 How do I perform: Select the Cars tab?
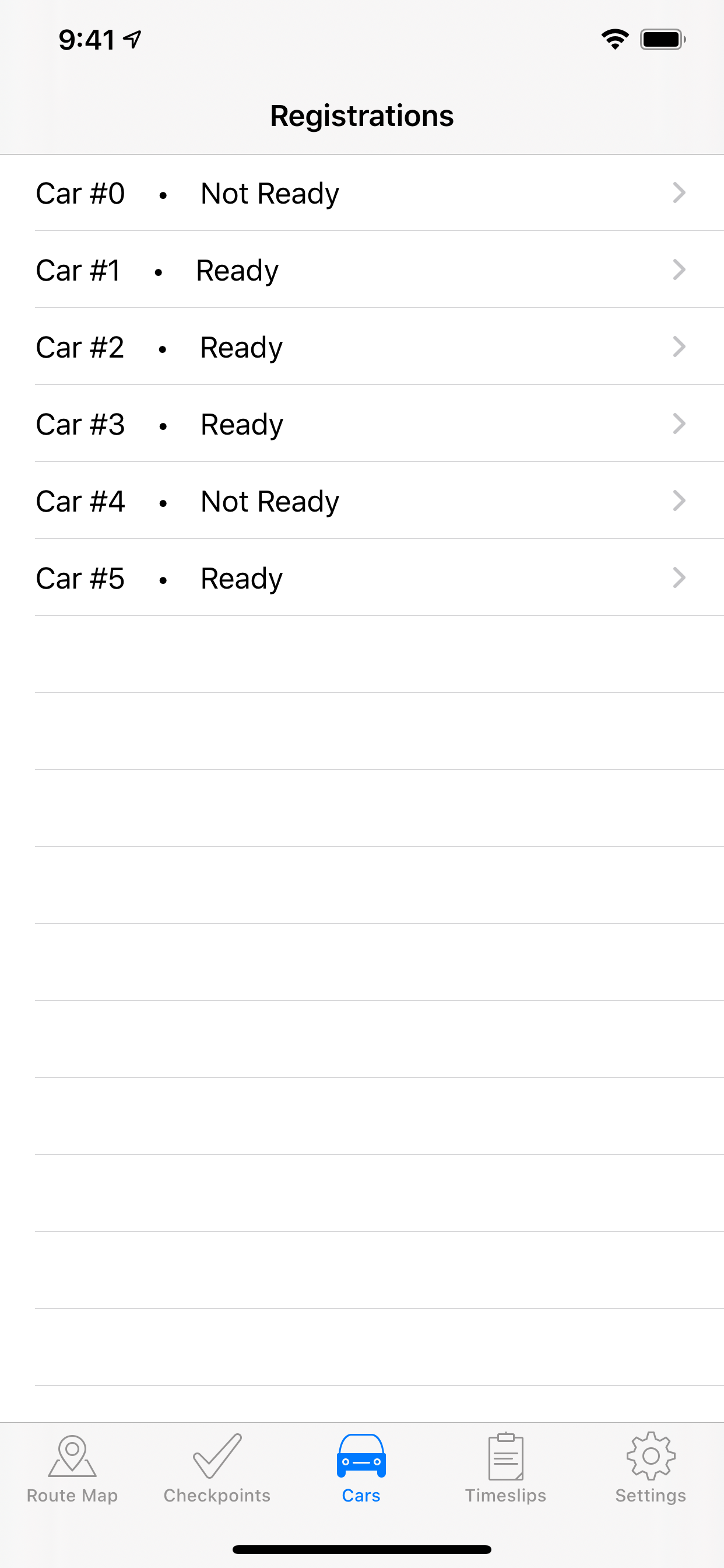tap(361, 1468)
